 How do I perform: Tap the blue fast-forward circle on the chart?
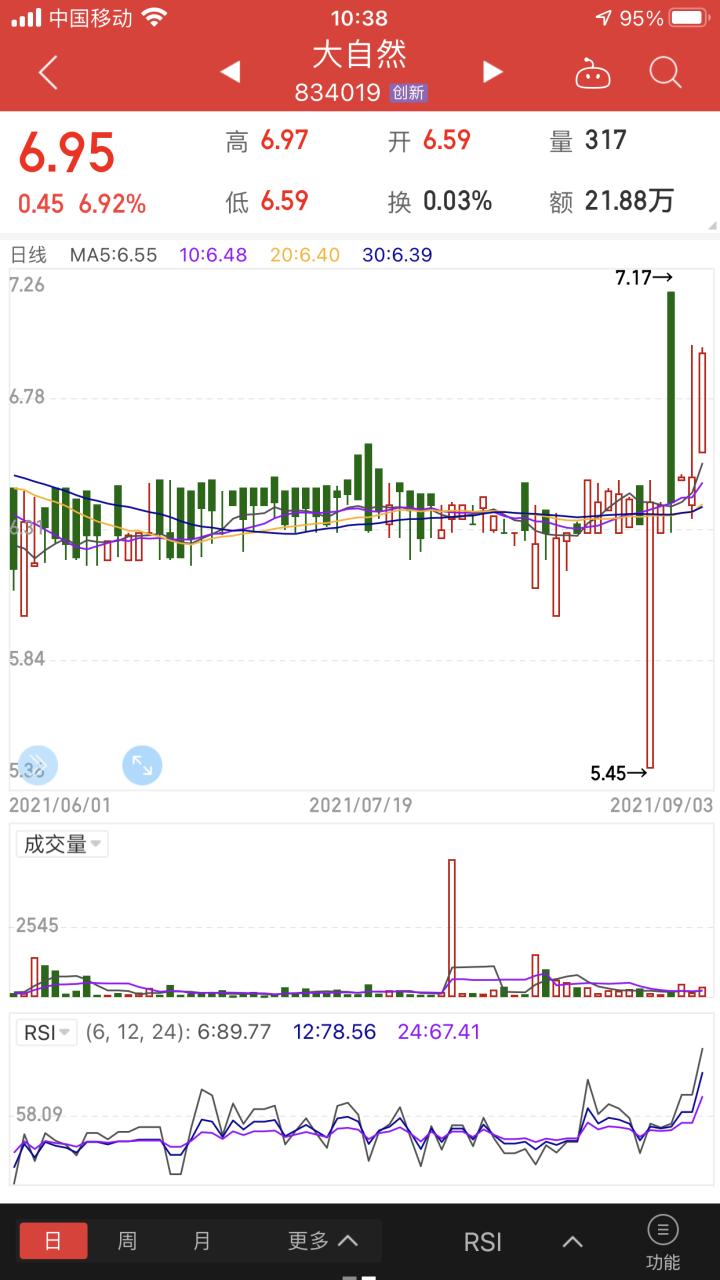click(37, 765)
